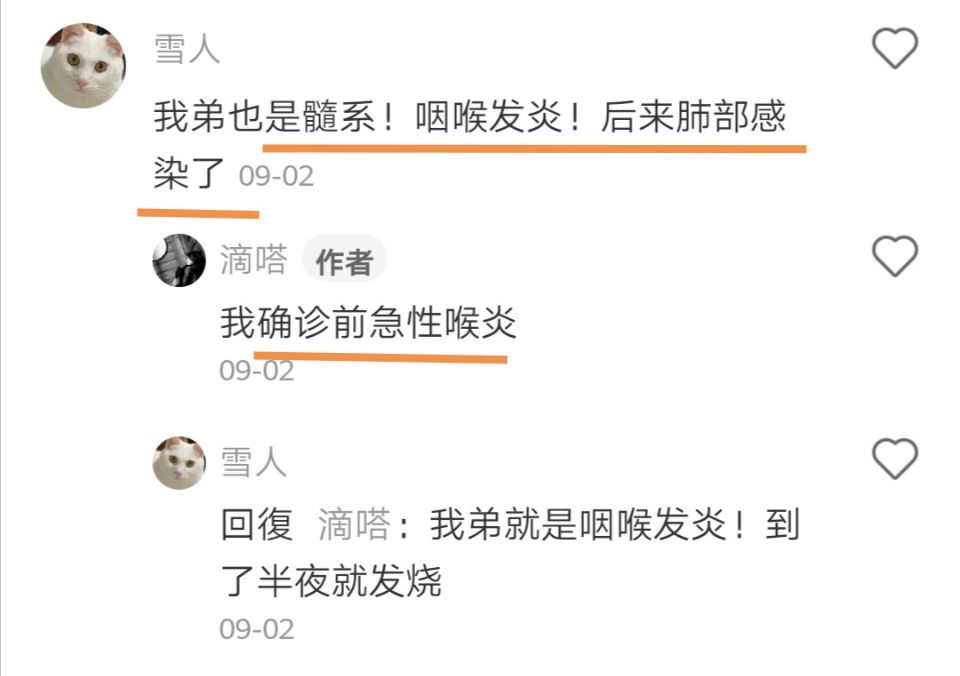Like 滴嗒's reply about 急性喉炎
The image size is (960, 676).
(x=894, y=257)
